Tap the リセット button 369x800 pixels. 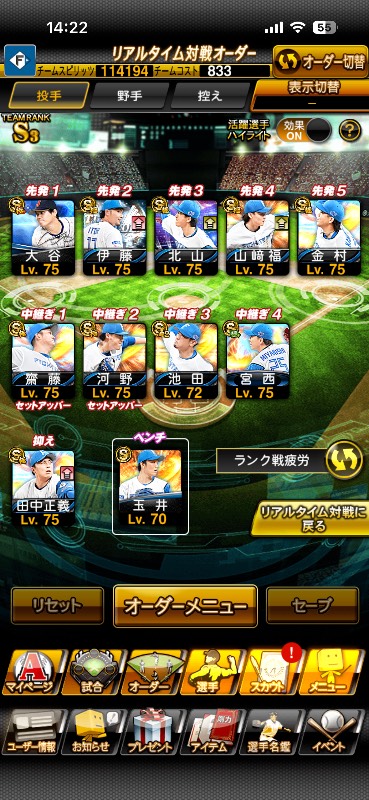[x=57, y=605]
